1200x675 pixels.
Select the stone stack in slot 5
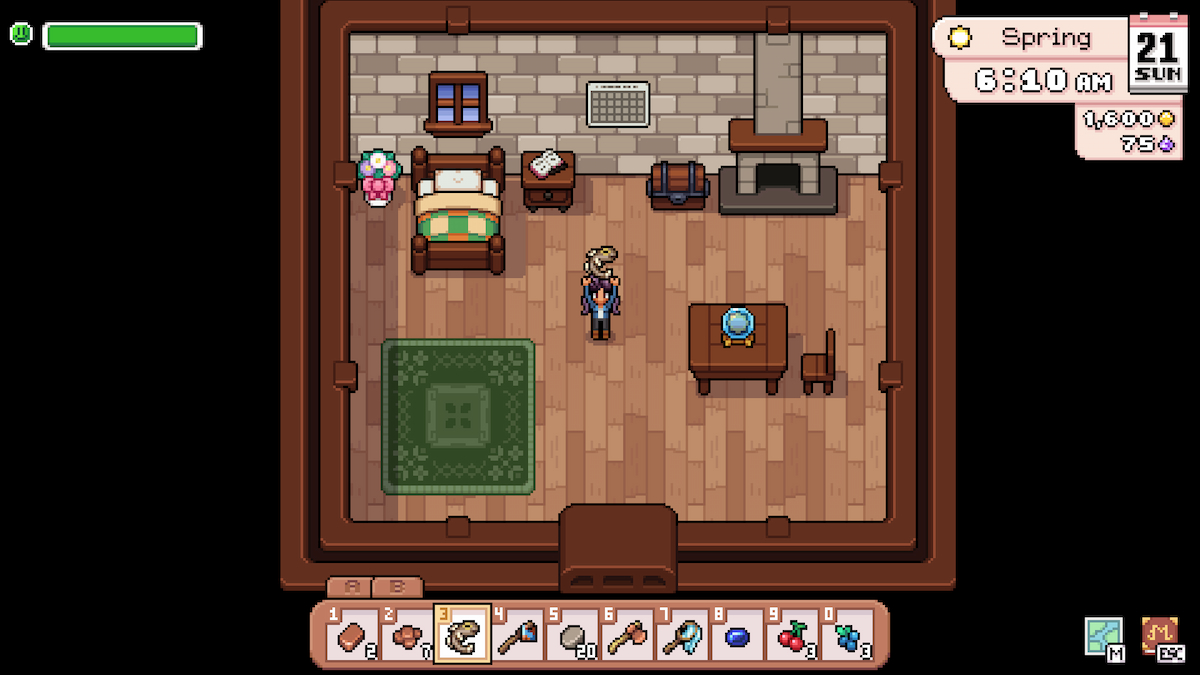(572, 635)
